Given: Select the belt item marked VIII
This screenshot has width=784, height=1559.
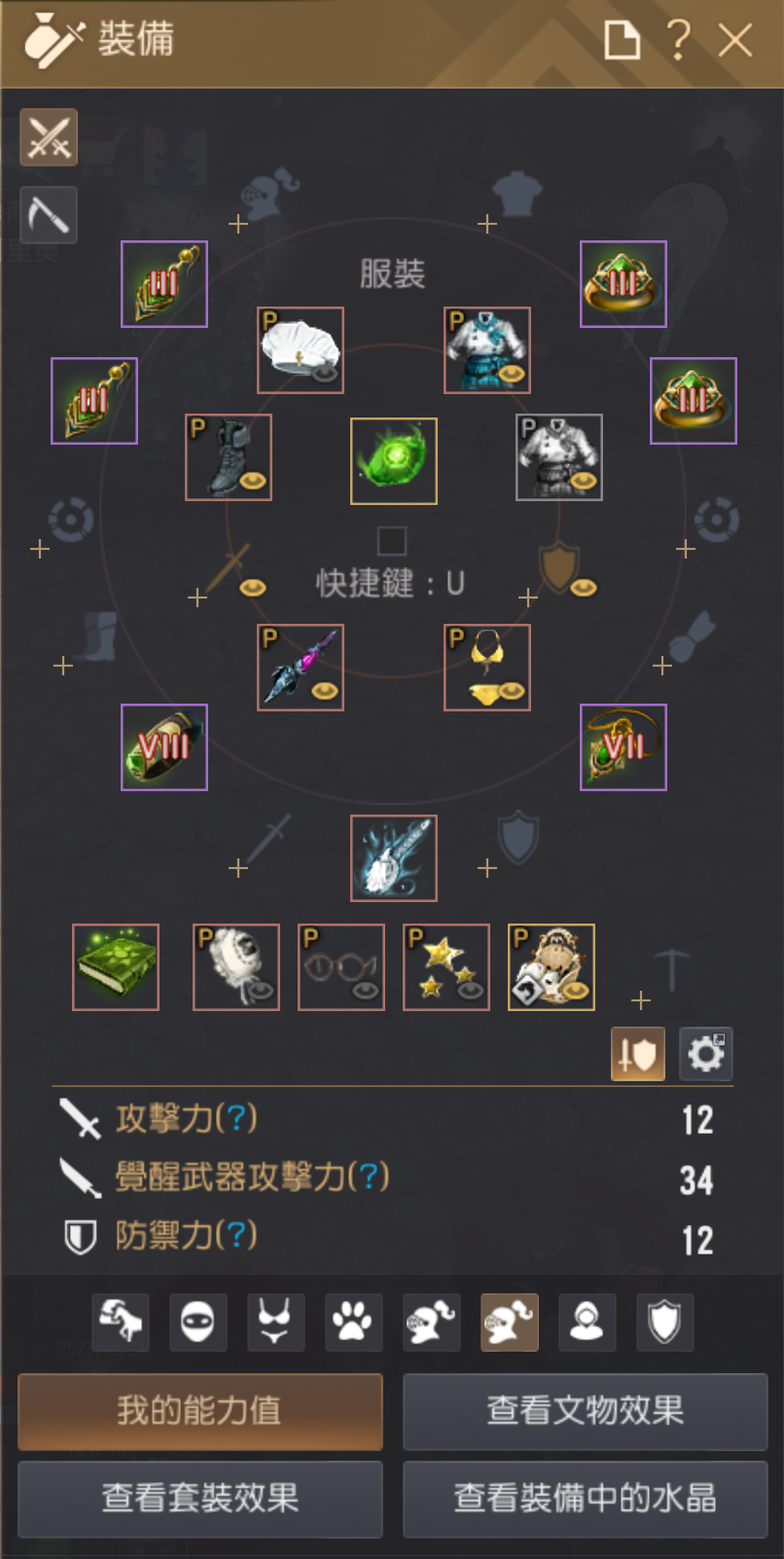Looking at the screenshot, I should click(164, 747).
